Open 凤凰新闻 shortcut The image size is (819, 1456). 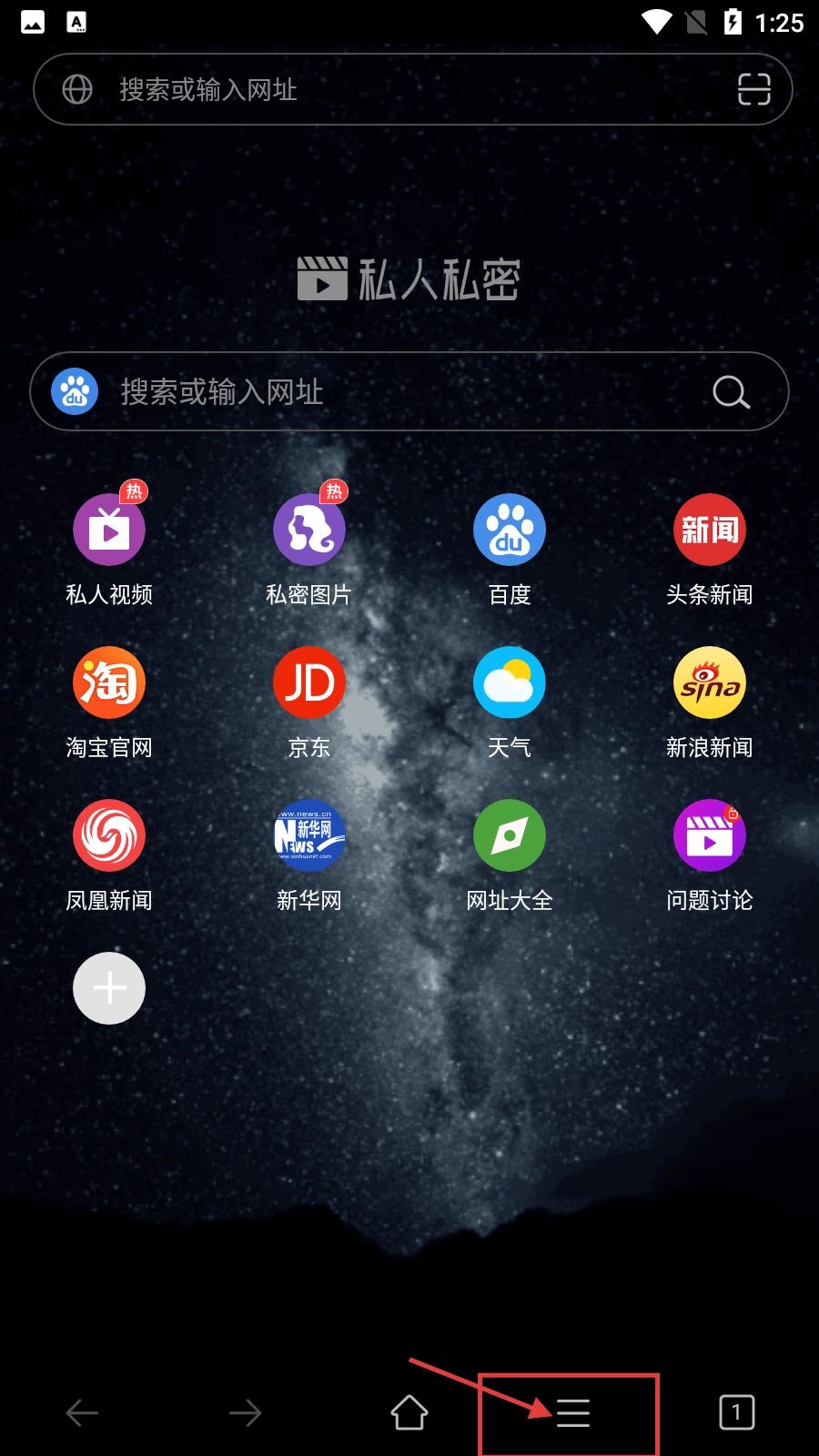[109, 835]
